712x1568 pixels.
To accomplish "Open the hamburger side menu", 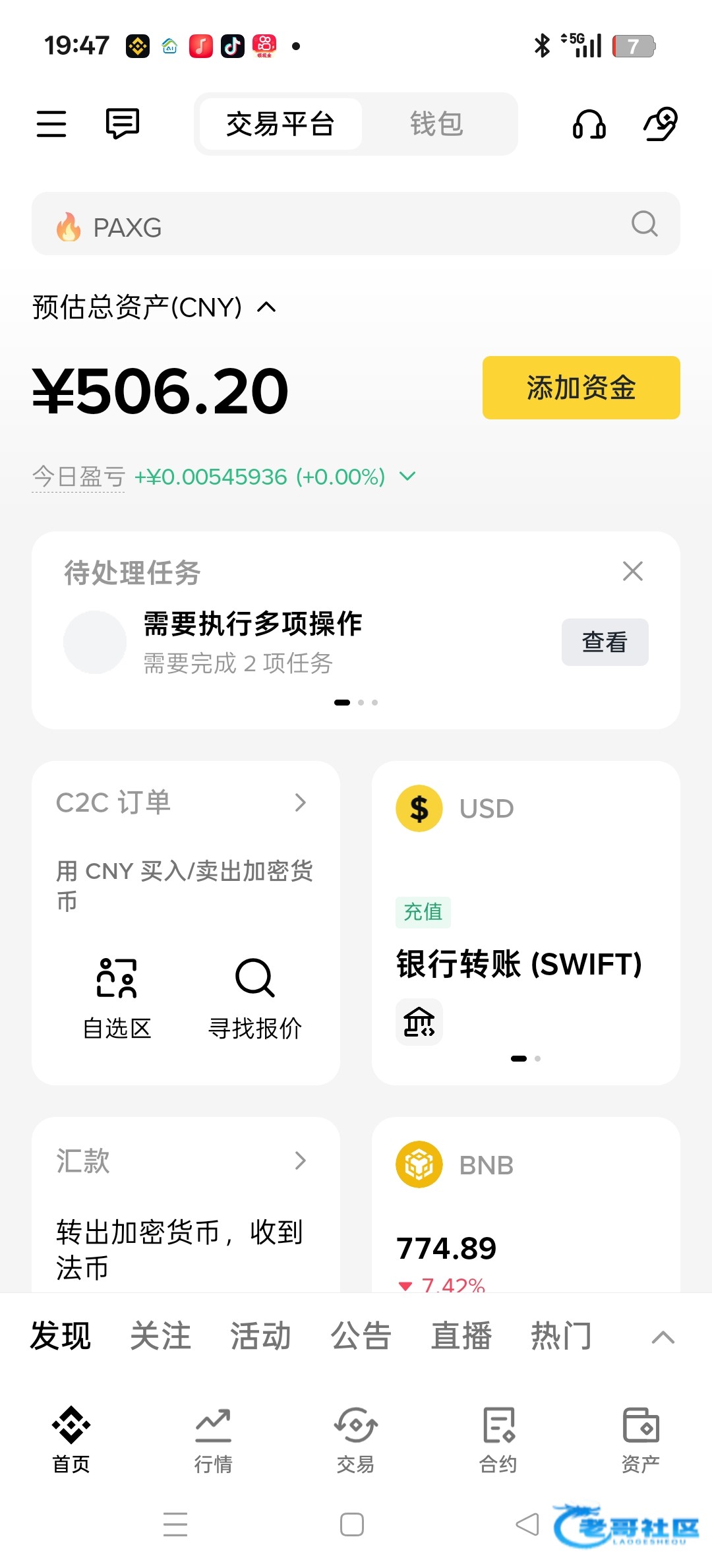I will (51, 124).
